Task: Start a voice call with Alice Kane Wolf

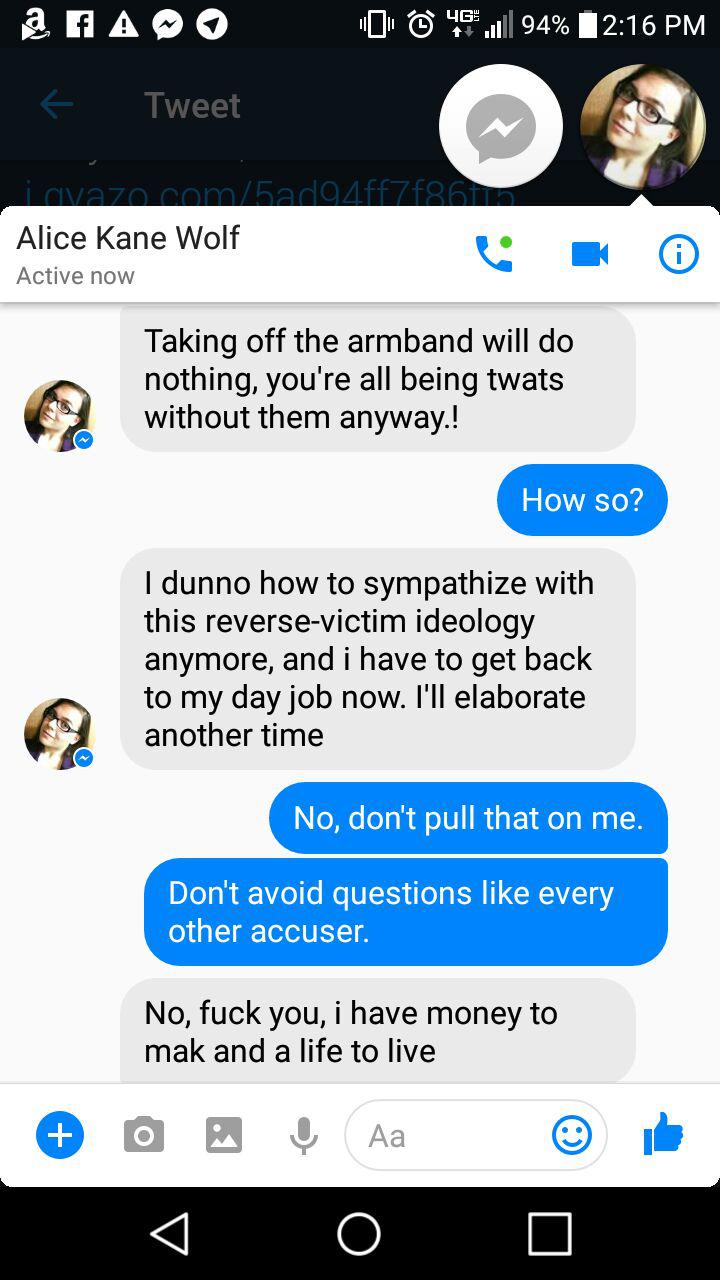Action: point(493,254)
